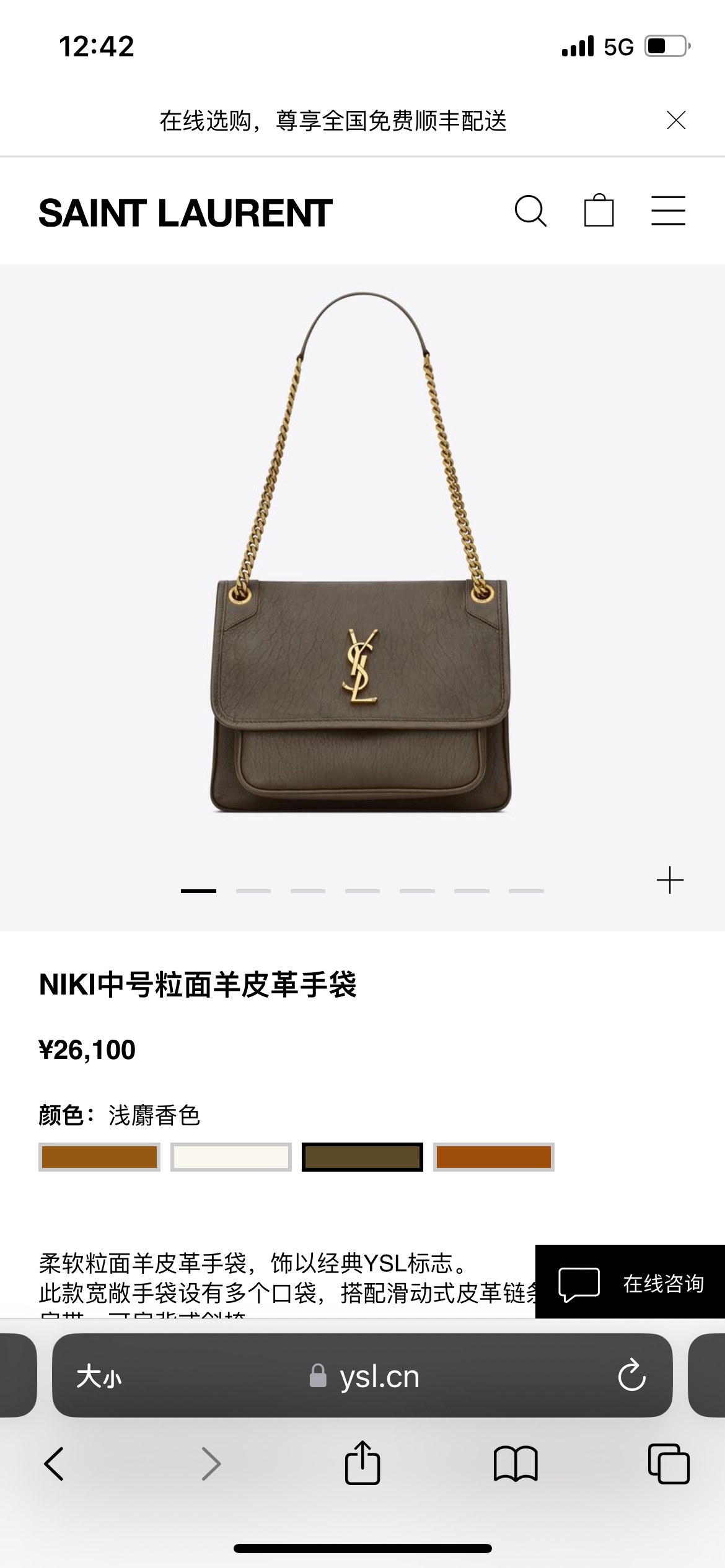Select the orange-brown color swatch
725x1568 pixels.
coord(494,1157)
